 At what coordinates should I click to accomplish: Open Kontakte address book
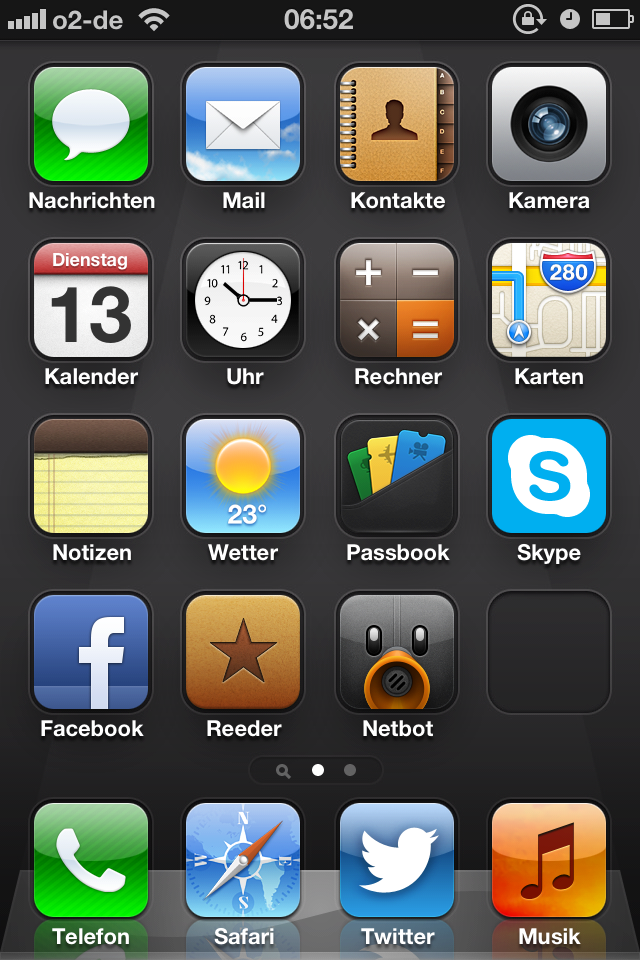tap(397, 125)
